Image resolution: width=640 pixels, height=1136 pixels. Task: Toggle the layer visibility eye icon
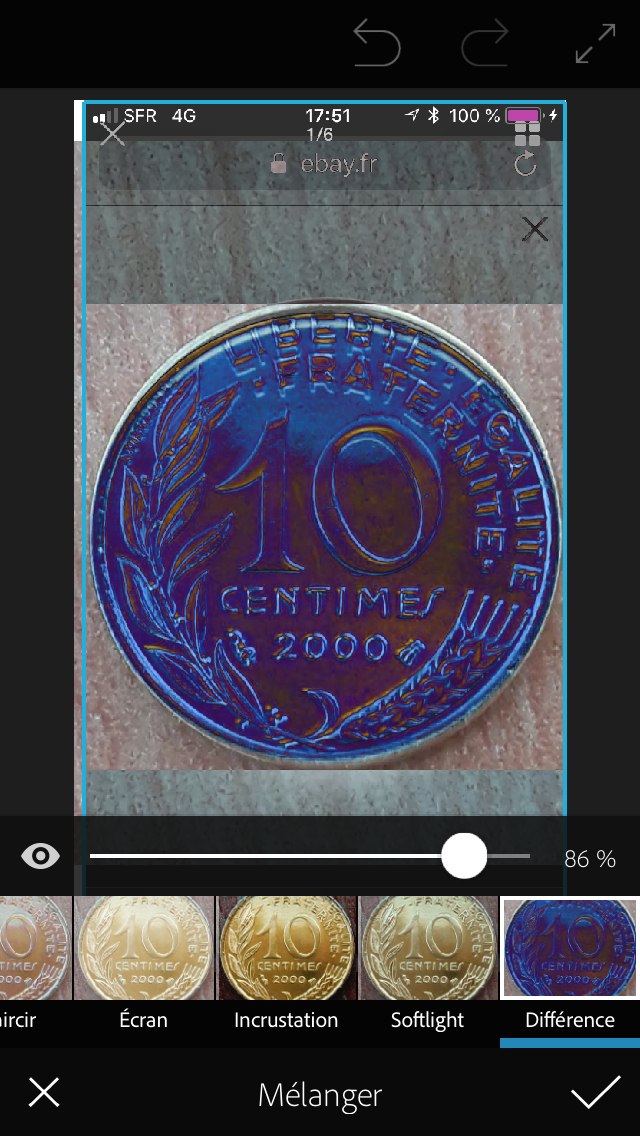(x=41, y=856)
